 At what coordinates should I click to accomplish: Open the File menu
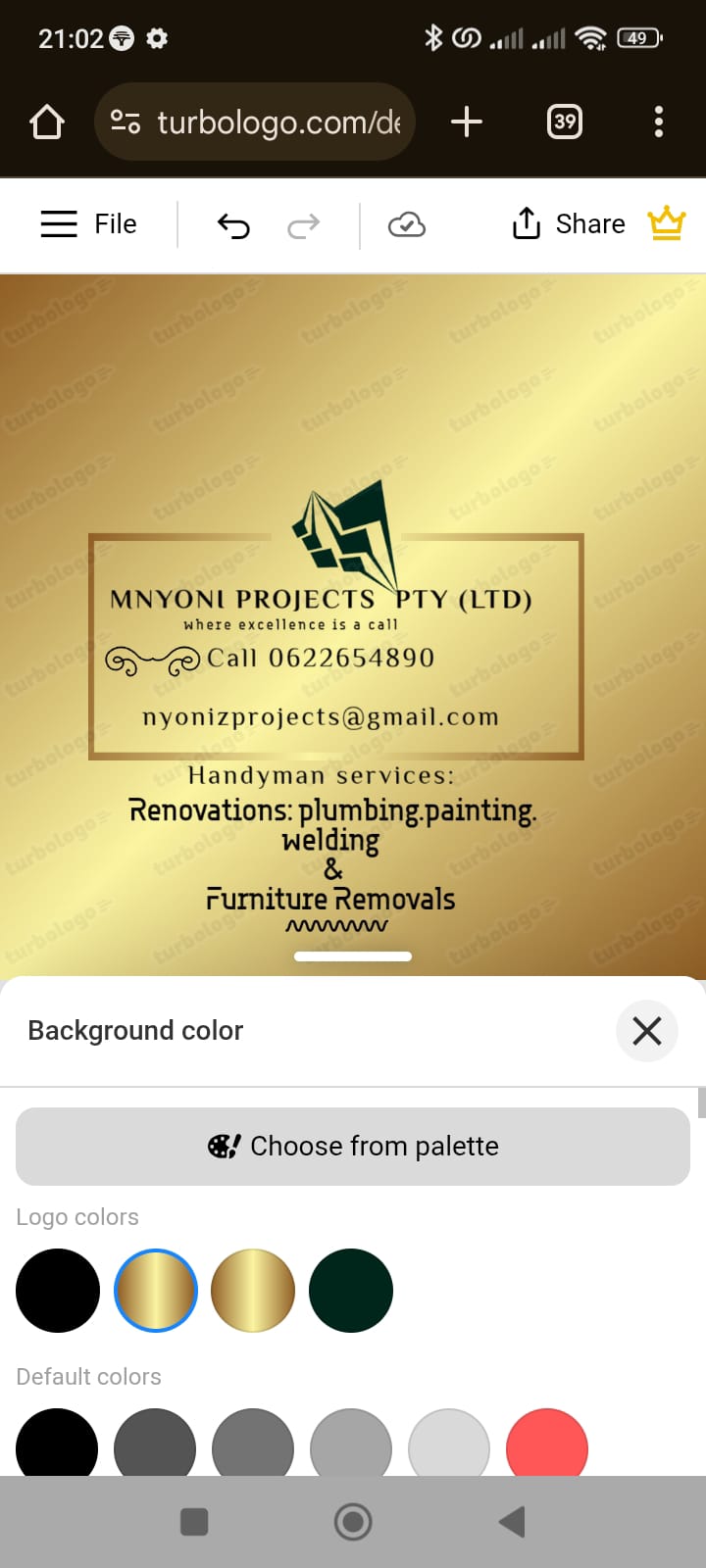click(88, 224)
